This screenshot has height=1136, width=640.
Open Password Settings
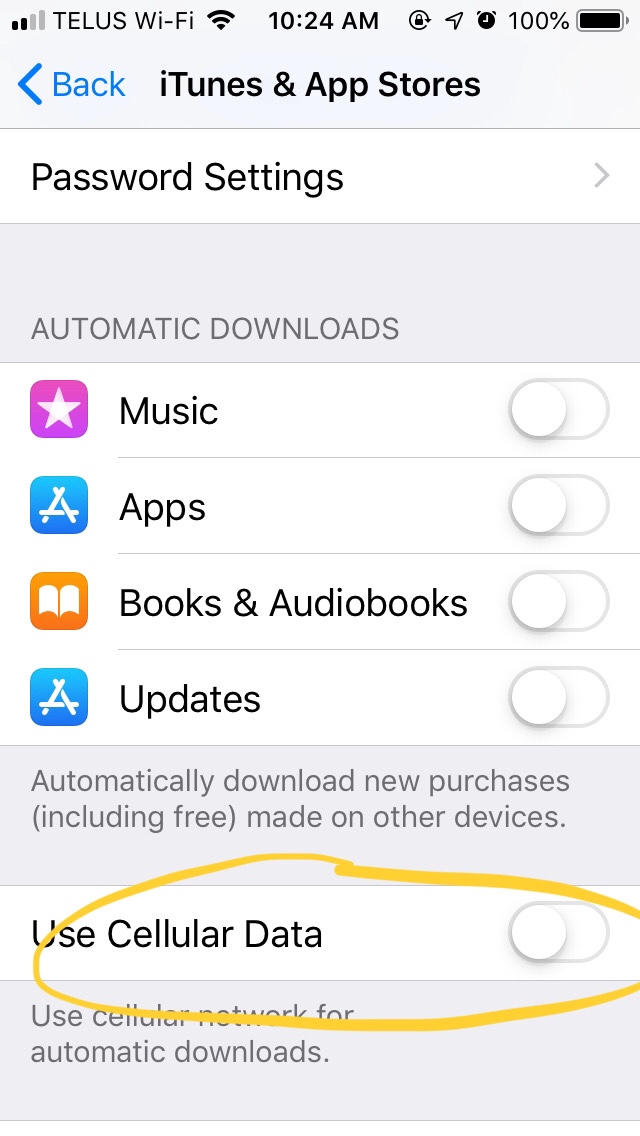320,177
